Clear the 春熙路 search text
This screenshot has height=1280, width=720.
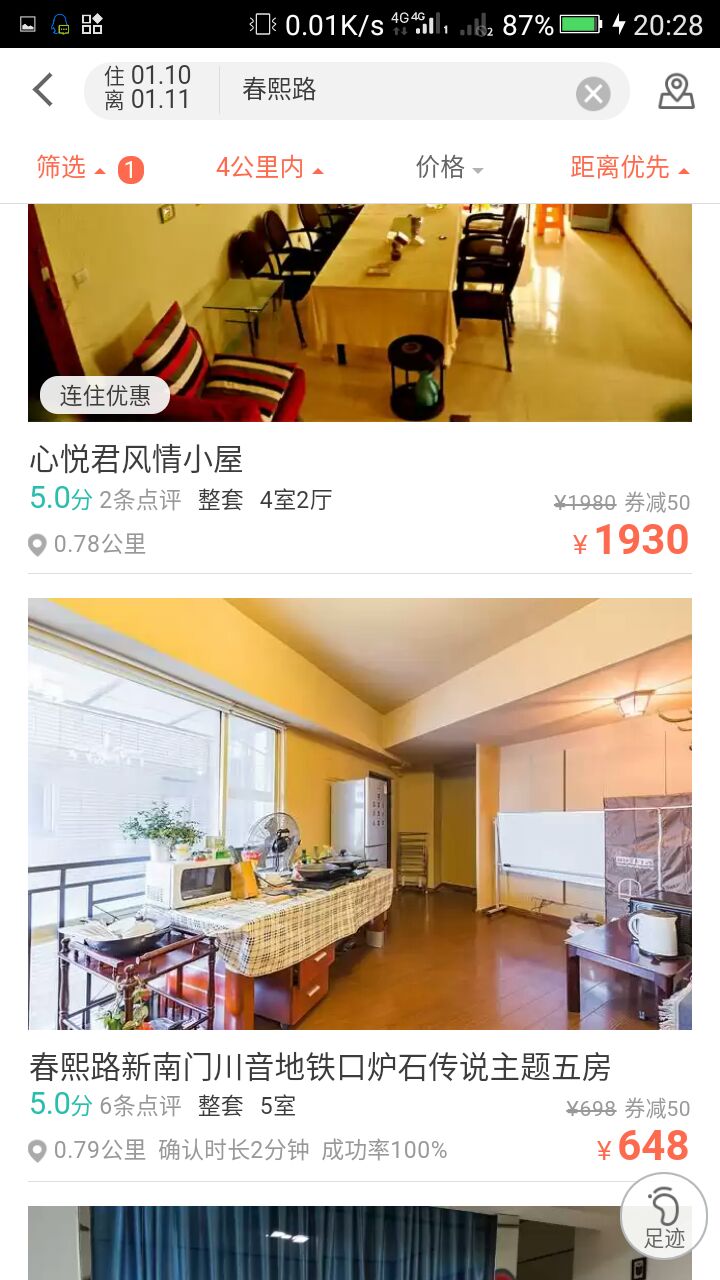(x=593, y=94)
